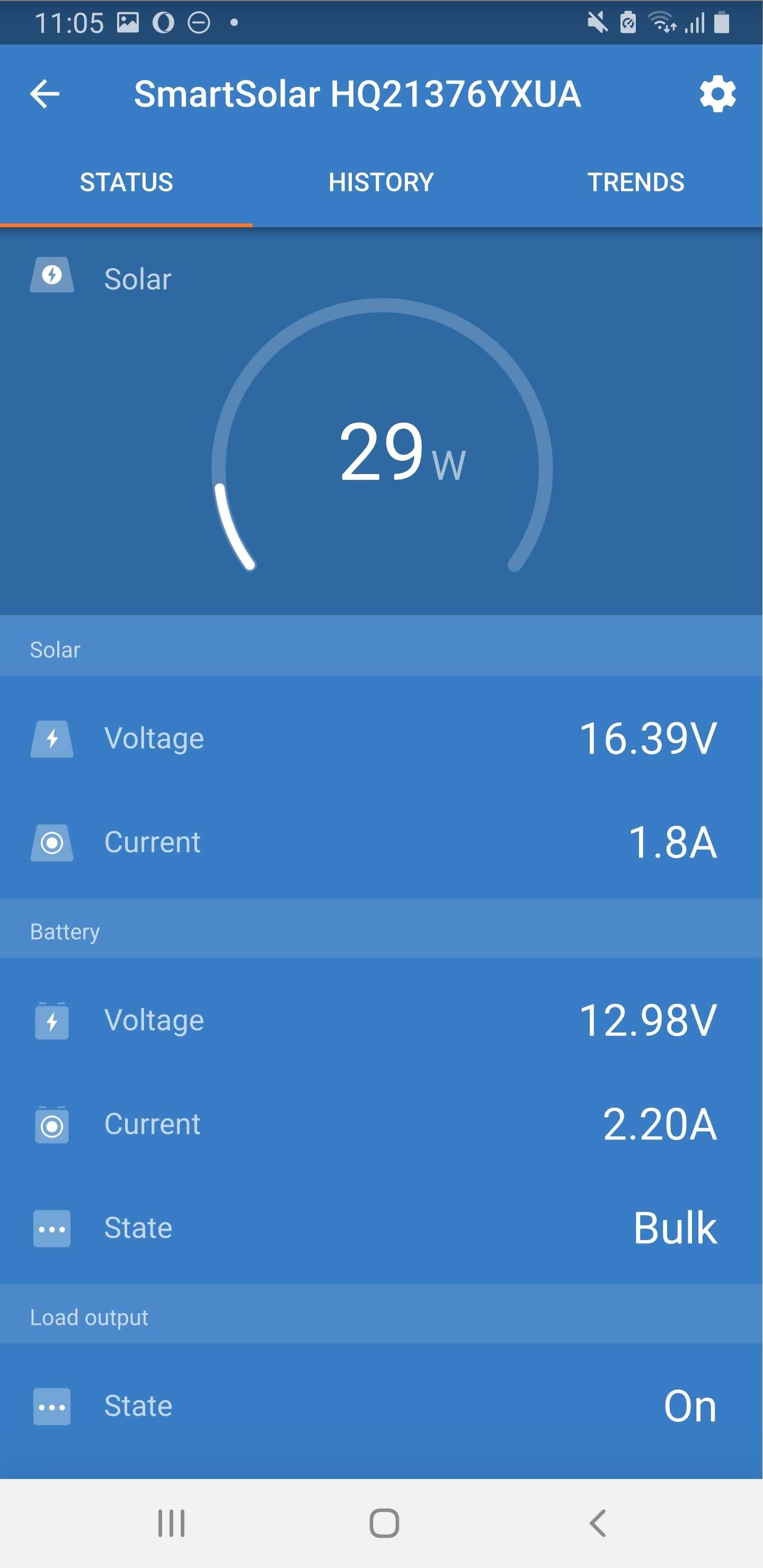Open the settings gear
This screenshot has width=763, height=1568.
(717, 94)
